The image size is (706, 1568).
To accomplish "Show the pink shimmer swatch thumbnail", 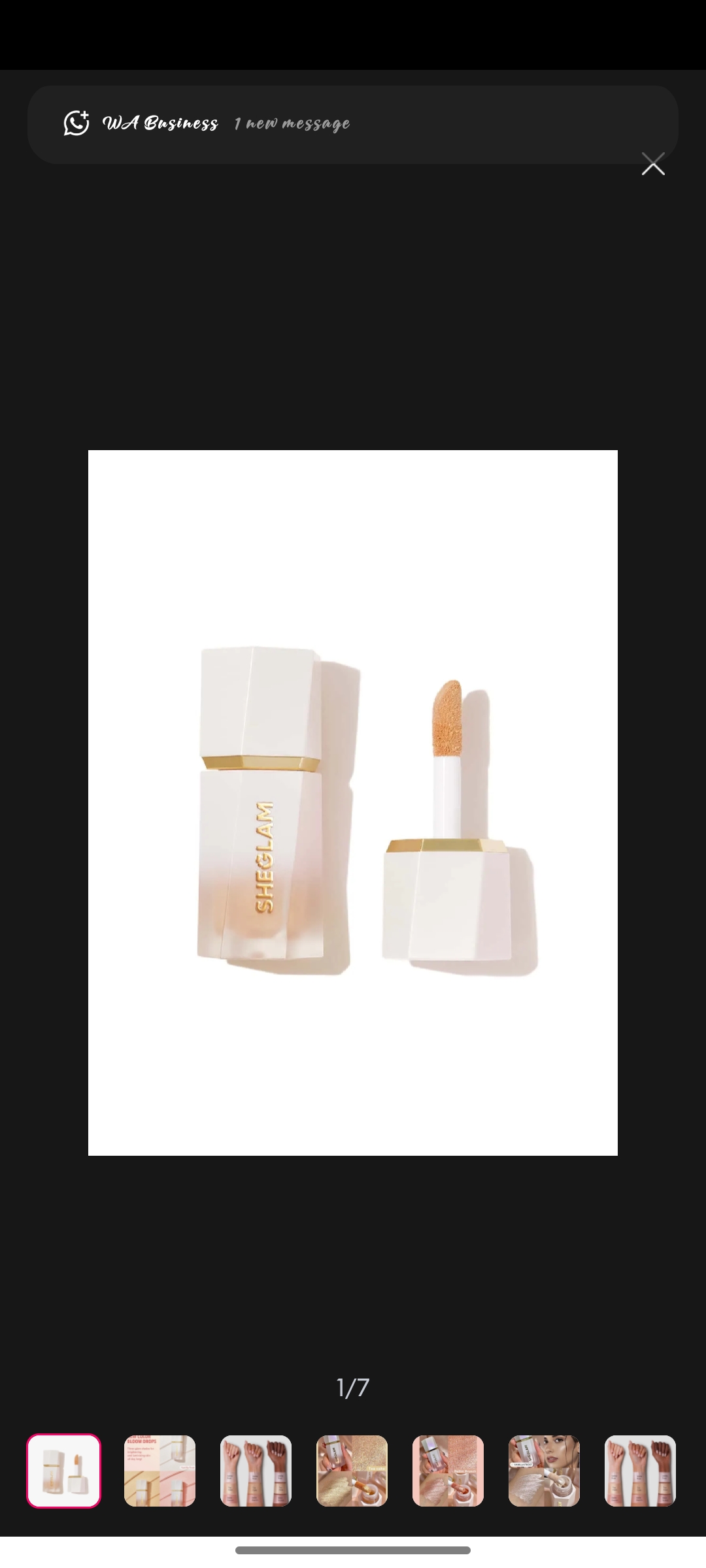I will point(448,1471).
